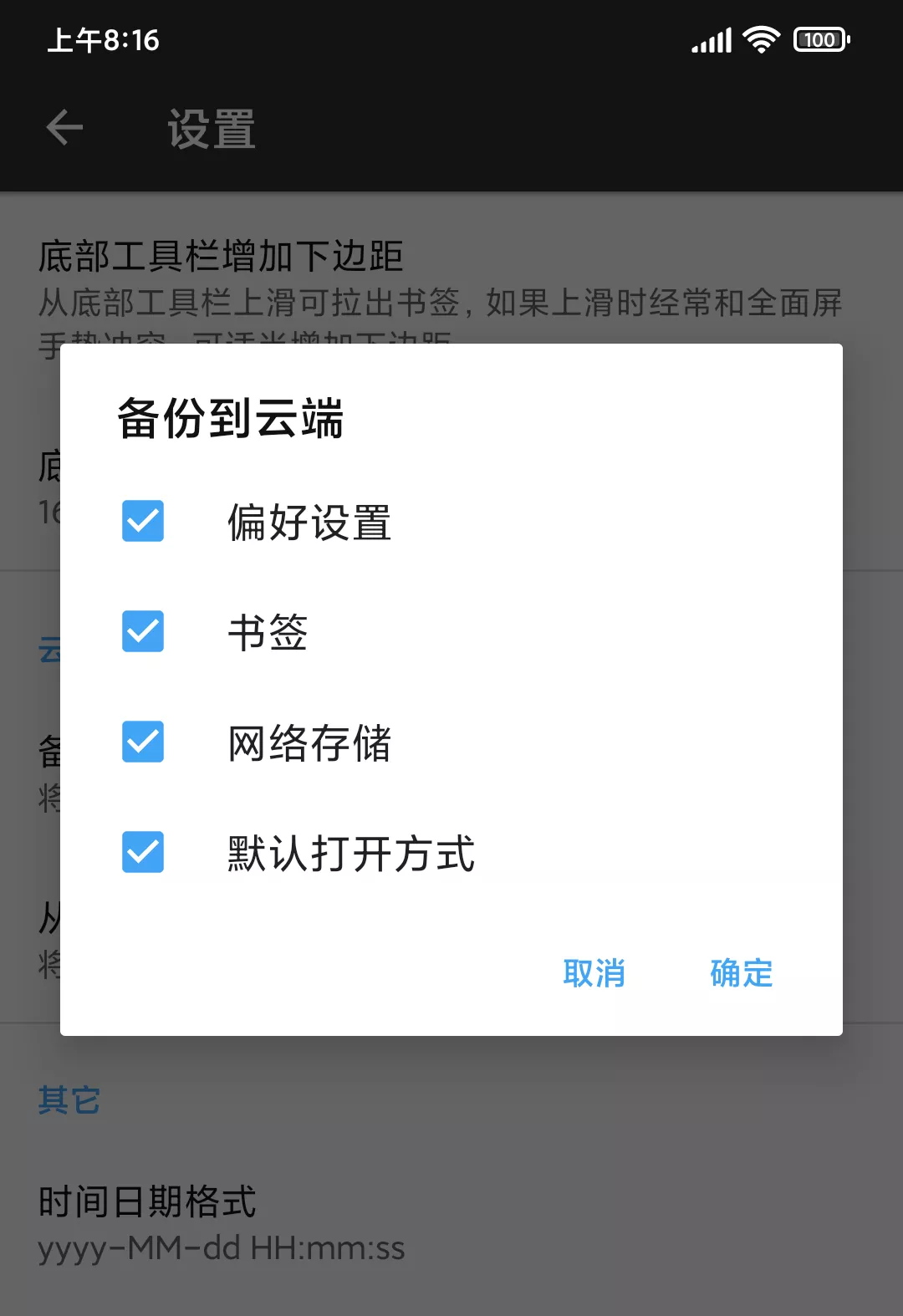The image size is (903, 1316).
Task: Confirm the cloud backup with 确定
Action: tap(741, 973)
